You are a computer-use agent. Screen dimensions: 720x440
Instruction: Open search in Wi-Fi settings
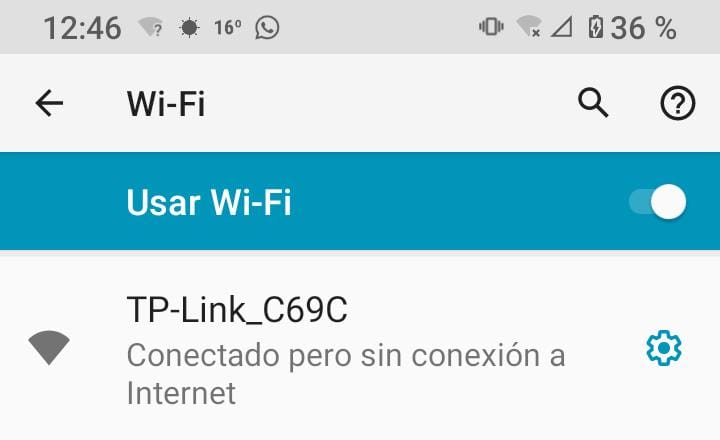[x=594, y=103]
